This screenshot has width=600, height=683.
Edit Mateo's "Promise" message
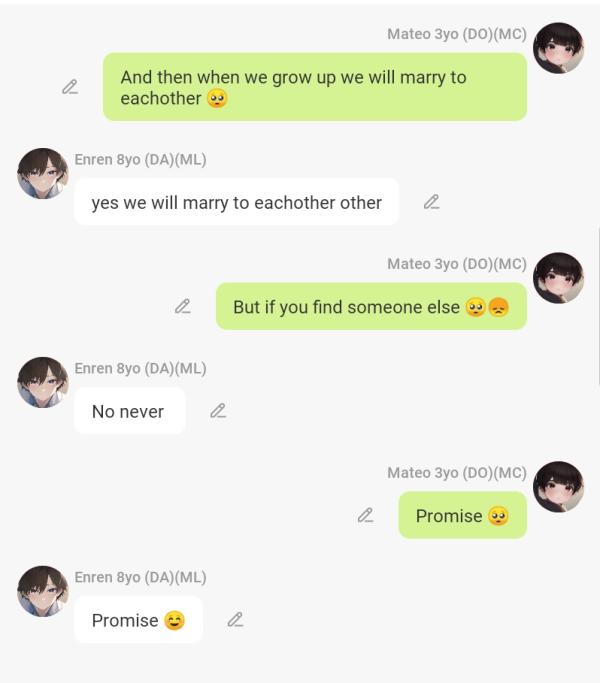click(x=366, y=516)
